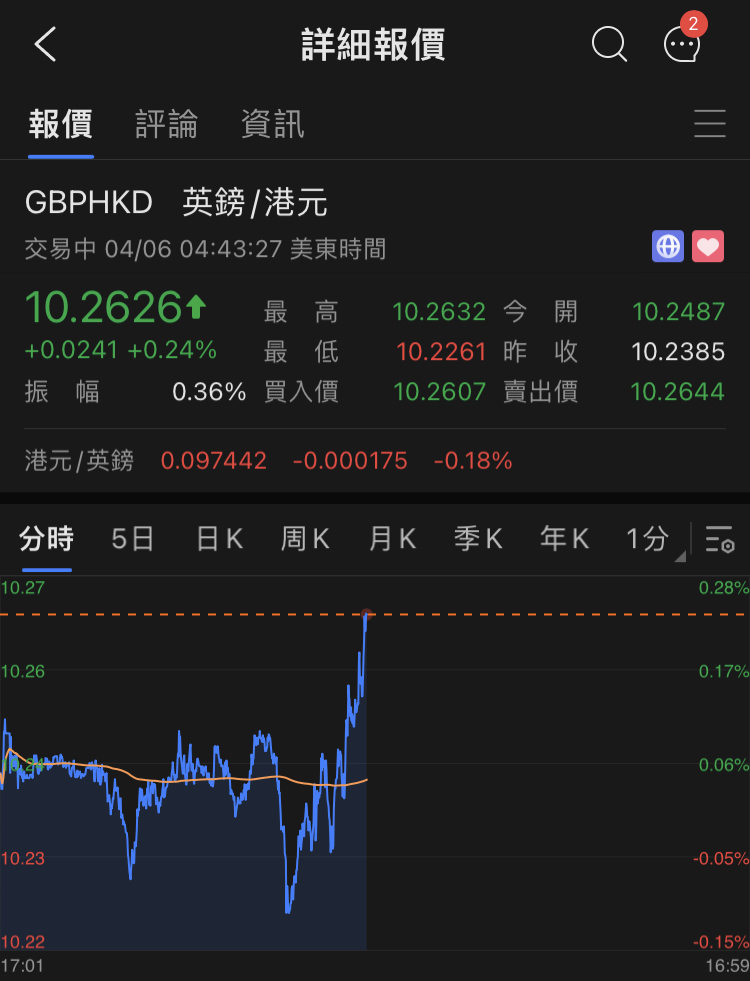The image size is (750, 981).
Task: Select the 5日 chart period
Action: [x=132, y=540]
